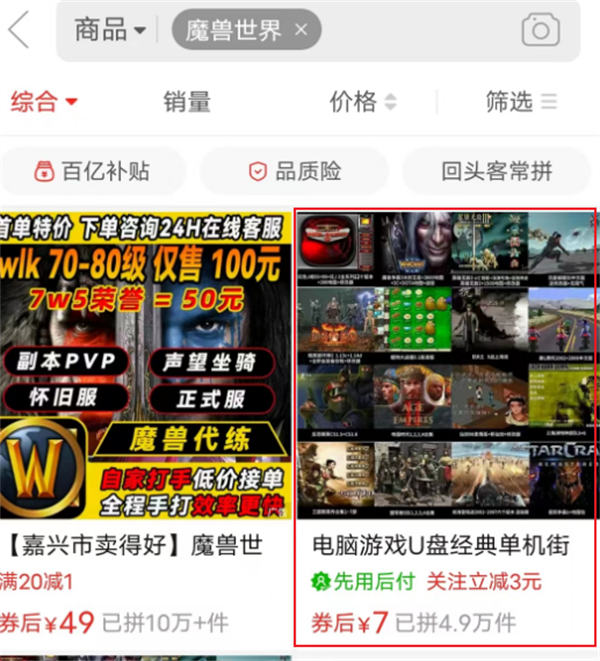
Task: Sort results by 销量
Action: click(188, 101)
